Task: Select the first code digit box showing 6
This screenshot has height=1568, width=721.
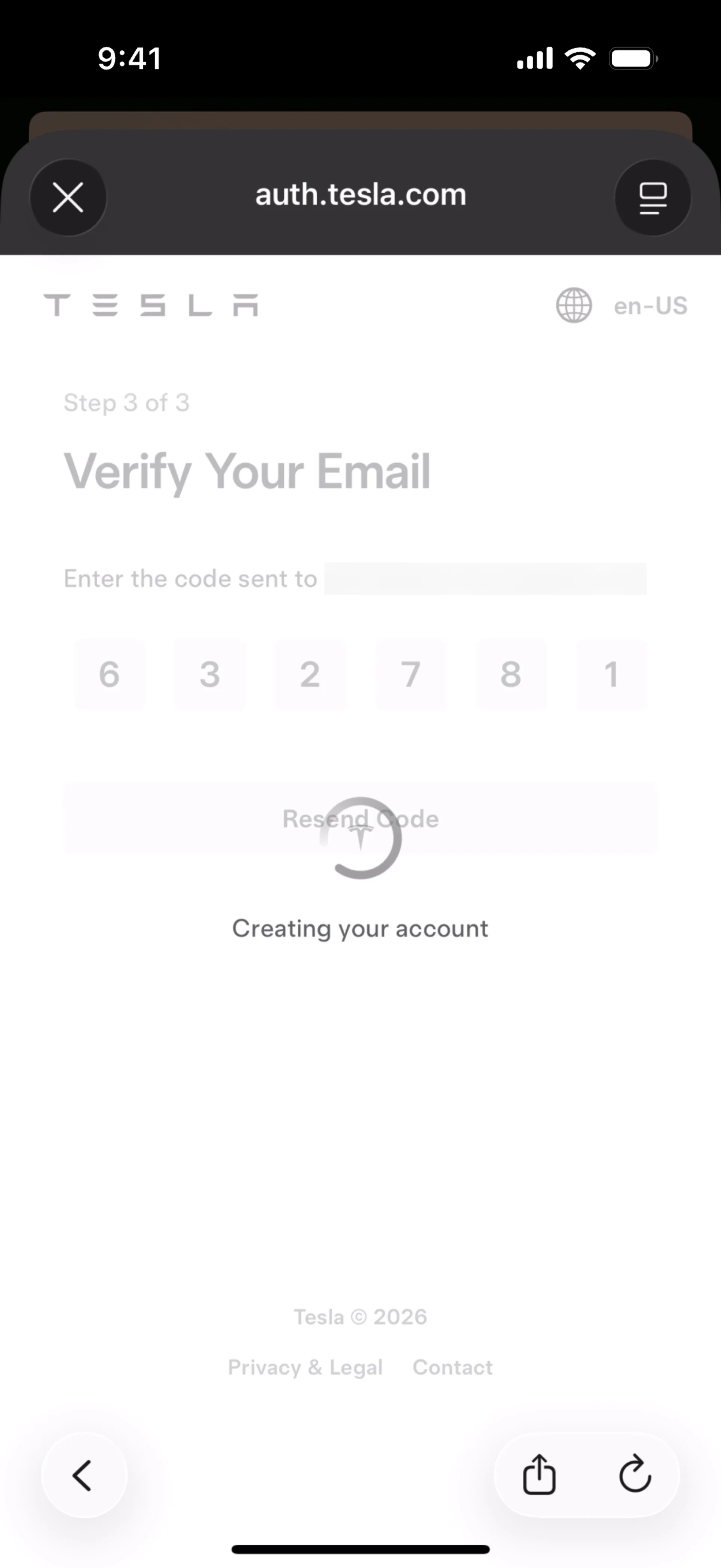Action: click(x=110, y=674)
